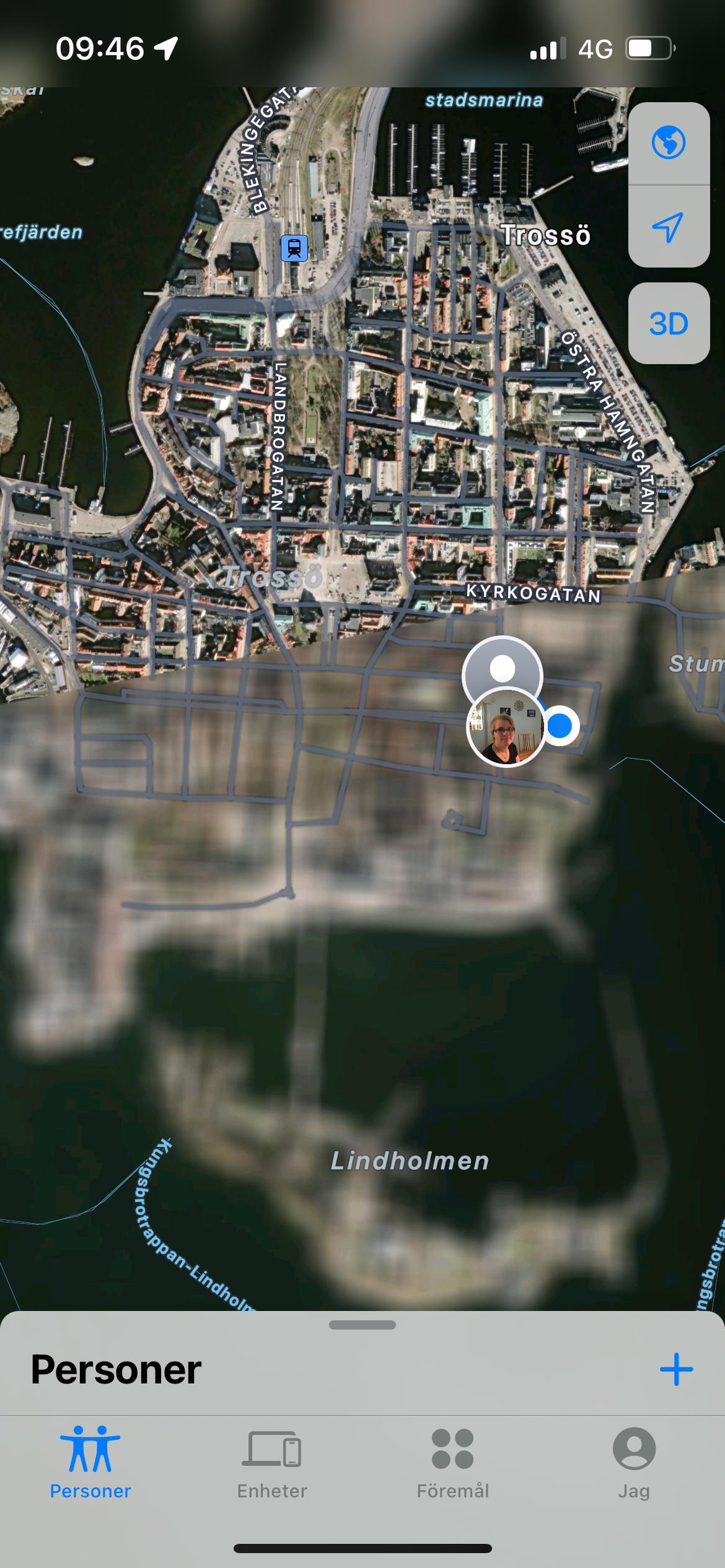Center map on my current location
This screenshot has width=725, height=1568.
tap(668, 227)
